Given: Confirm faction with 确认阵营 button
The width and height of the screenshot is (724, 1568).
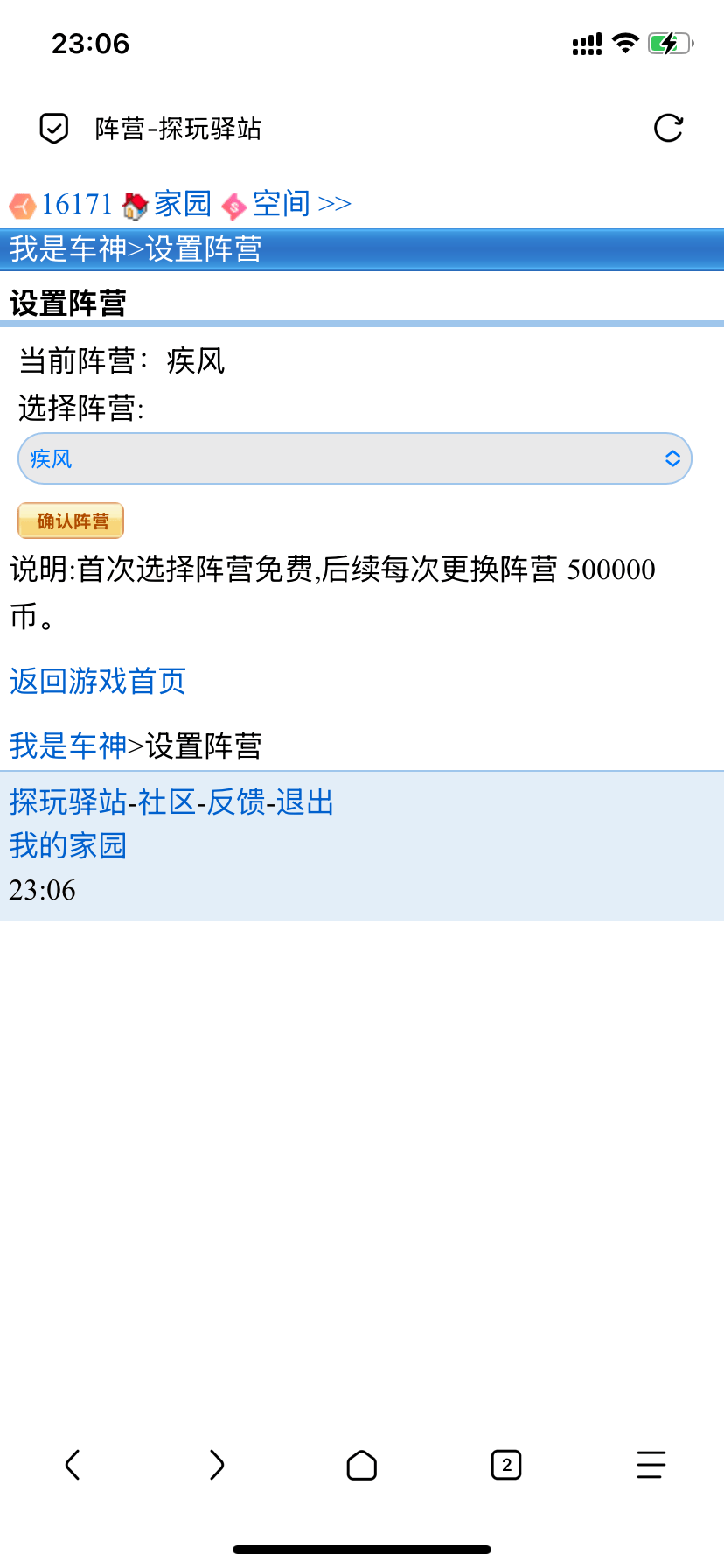Looking at the screenshot, I should point(71,521).
